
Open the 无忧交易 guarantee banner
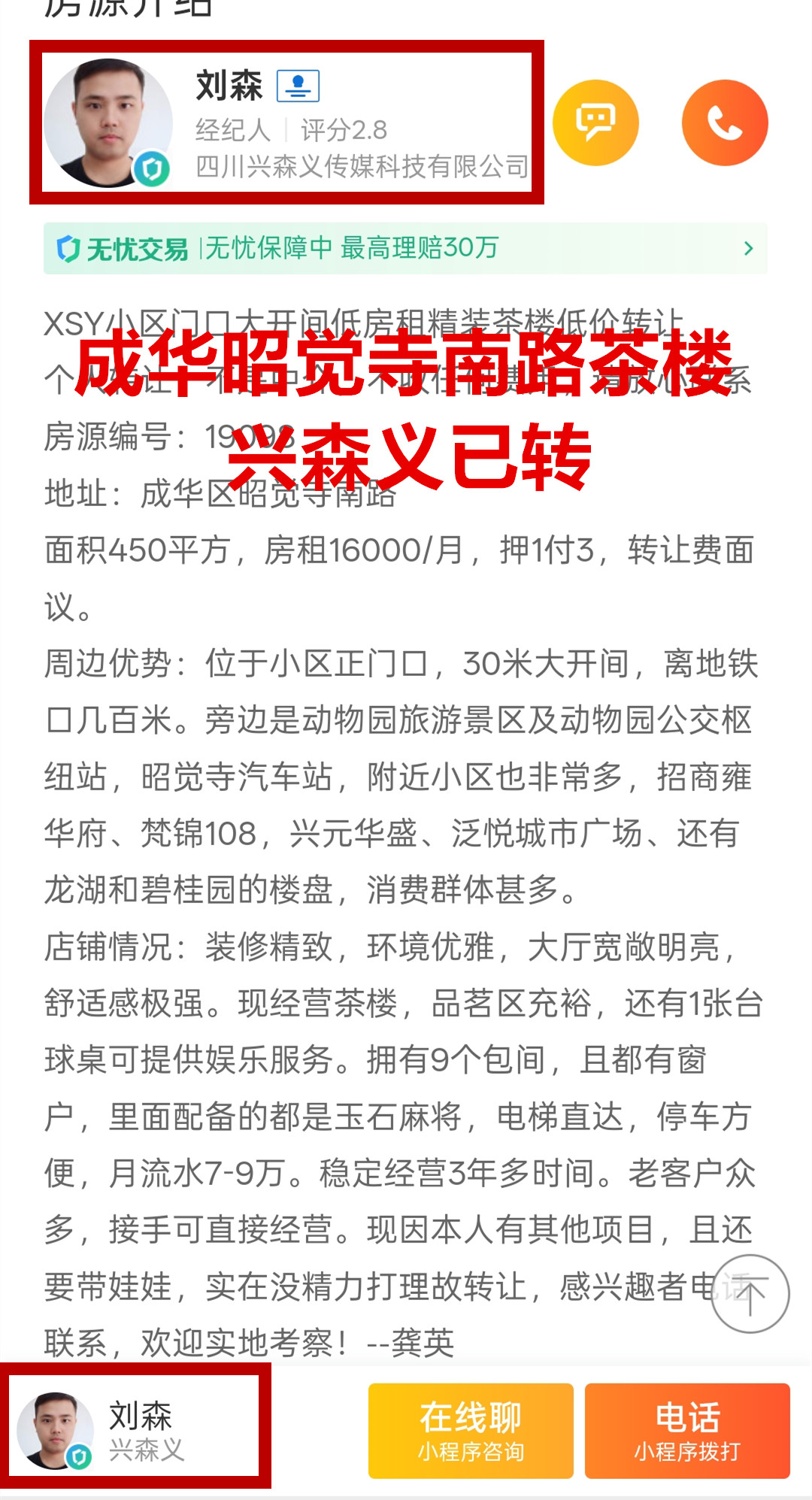[404, 248]
